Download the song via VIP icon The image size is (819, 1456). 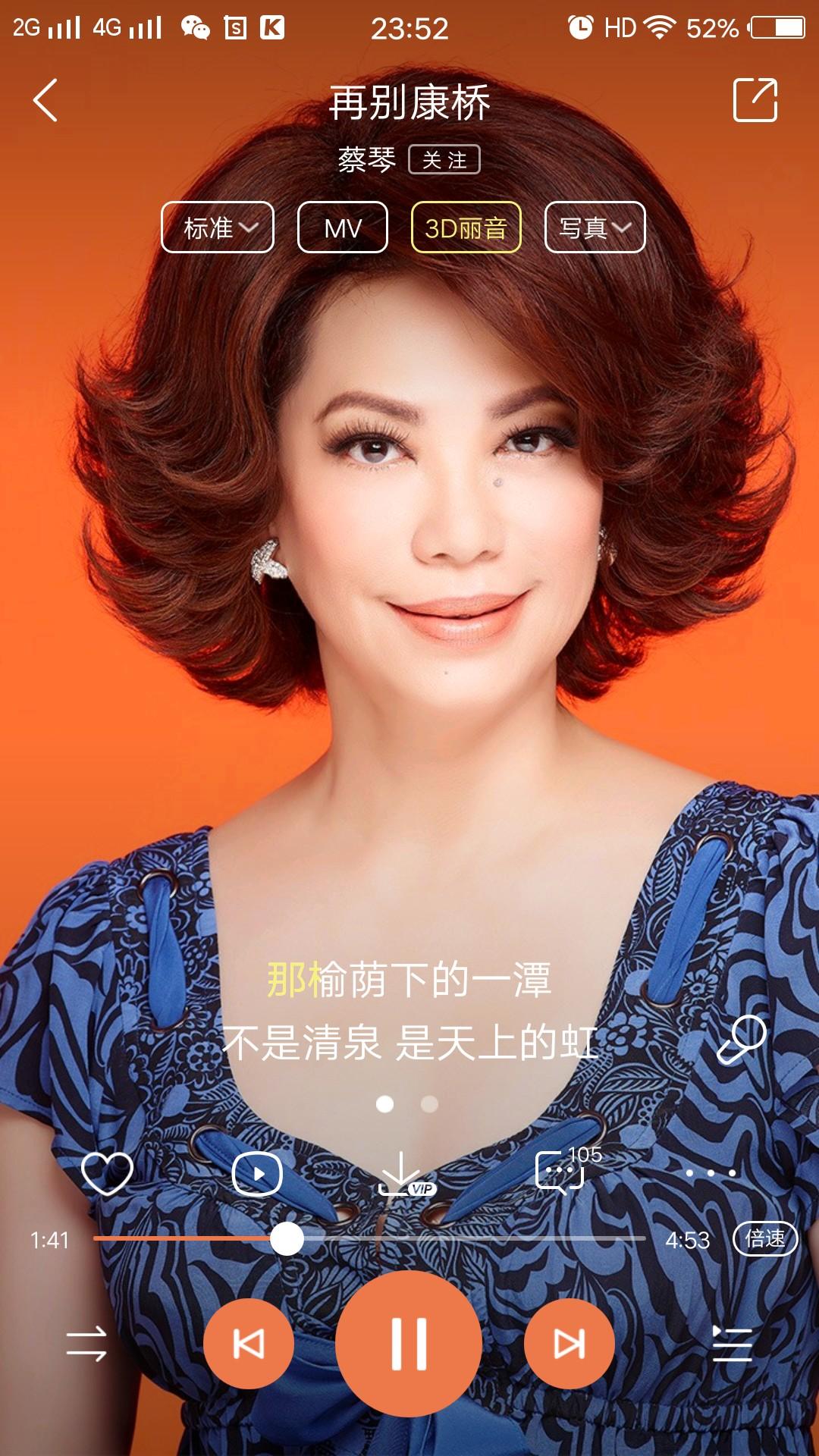pyautogui.click(x=404, y=1175)
